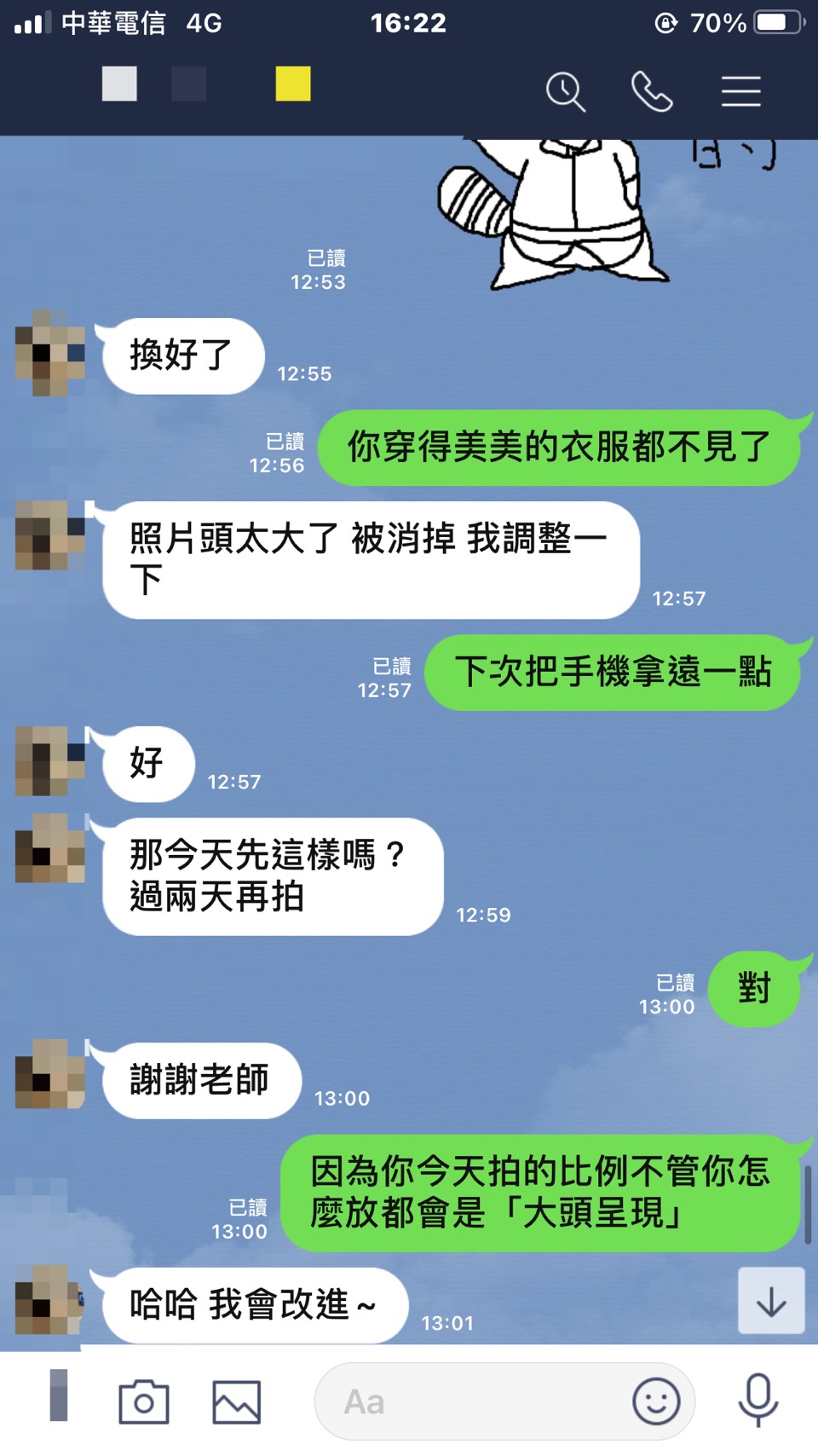
Task: Open the chat menu
Action: click(x=740, y=91)
